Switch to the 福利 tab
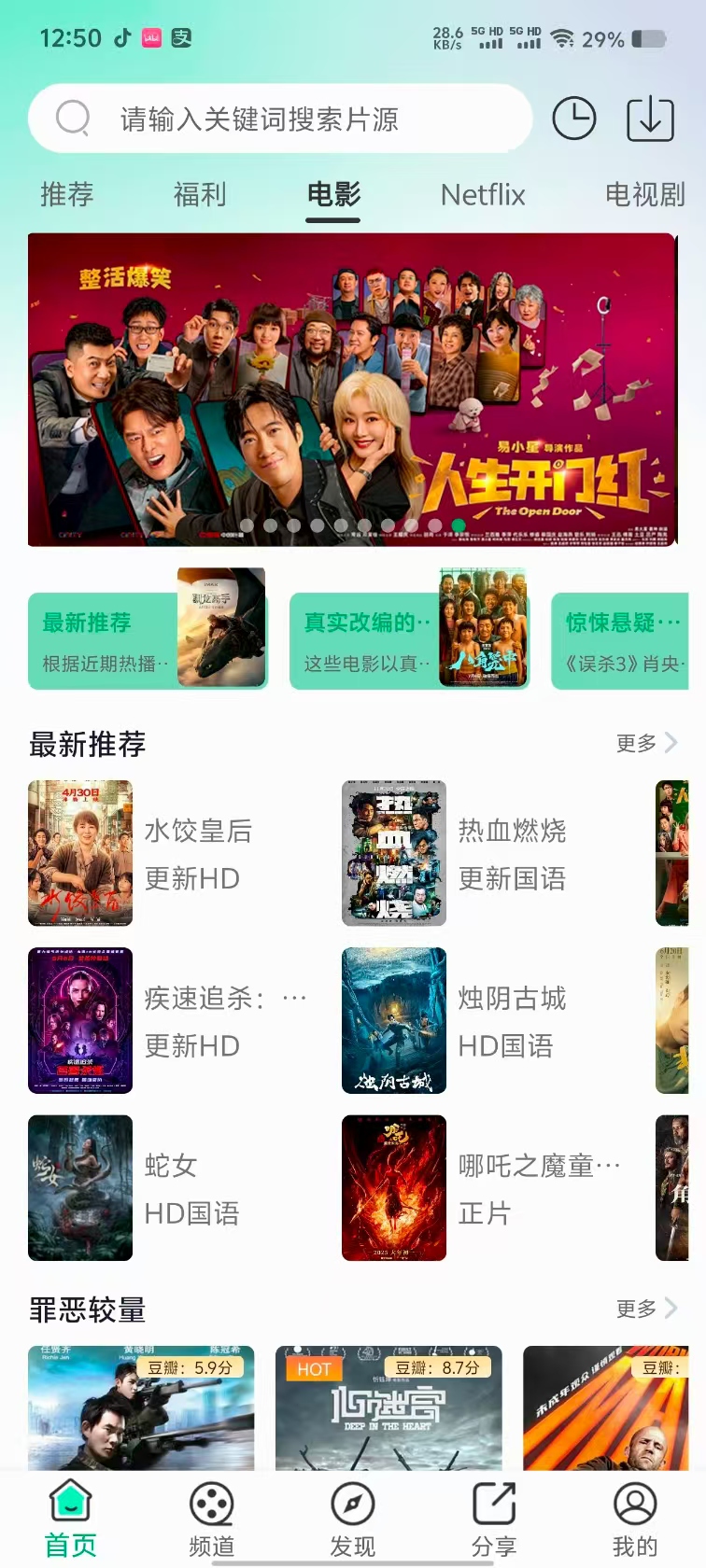706x1568 pixels. coord(200,194)
